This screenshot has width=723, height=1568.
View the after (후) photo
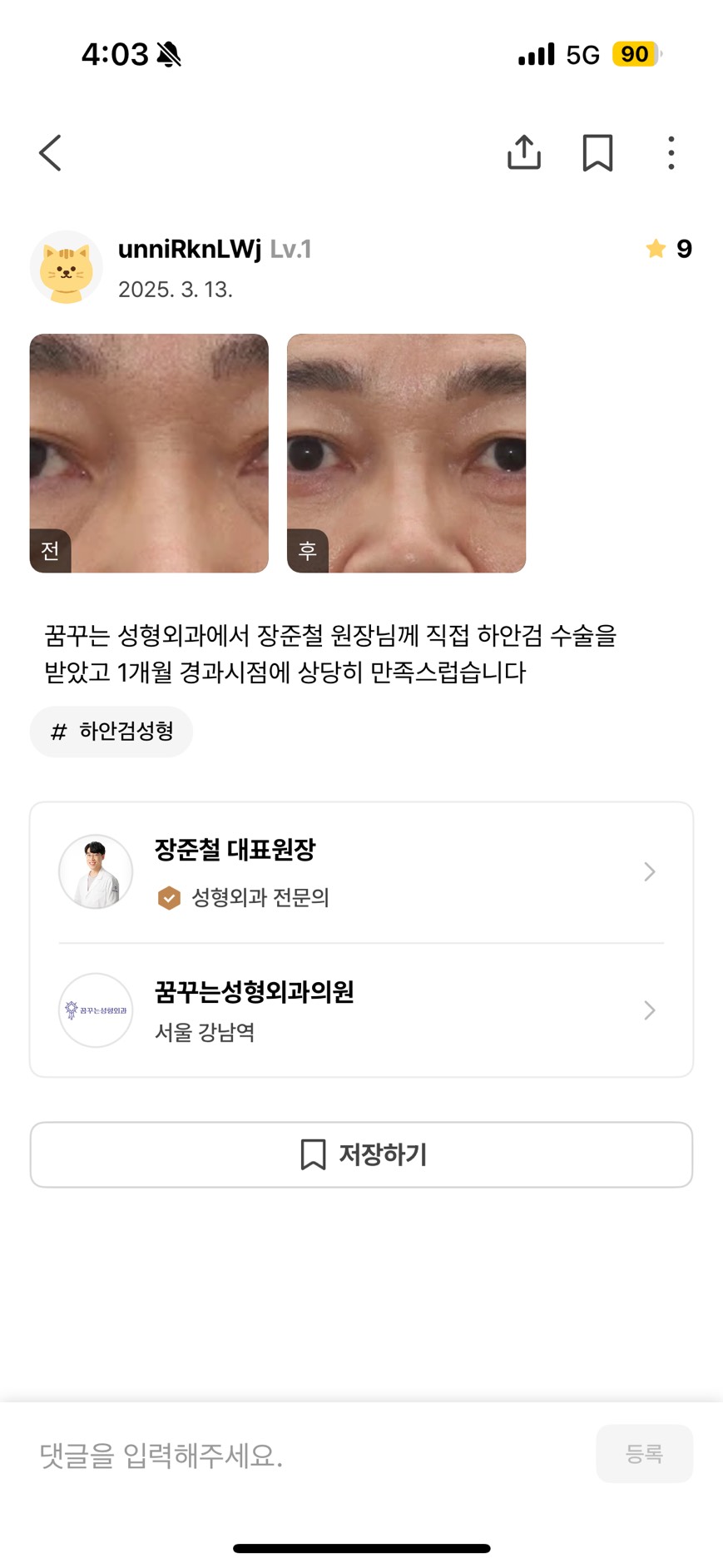406,453
